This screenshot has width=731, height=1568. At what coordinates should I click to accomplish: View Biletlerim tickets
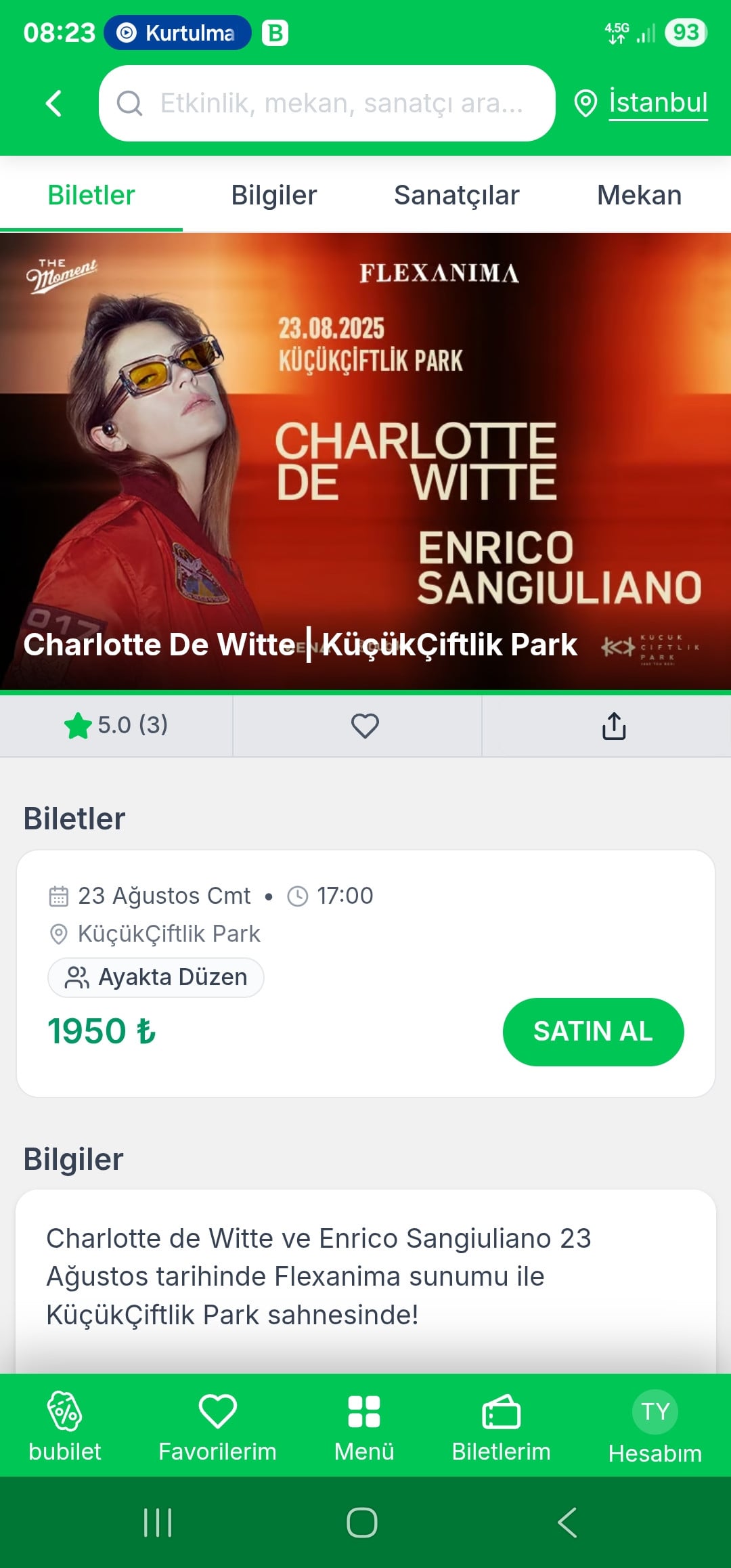tap(501, 1425)
